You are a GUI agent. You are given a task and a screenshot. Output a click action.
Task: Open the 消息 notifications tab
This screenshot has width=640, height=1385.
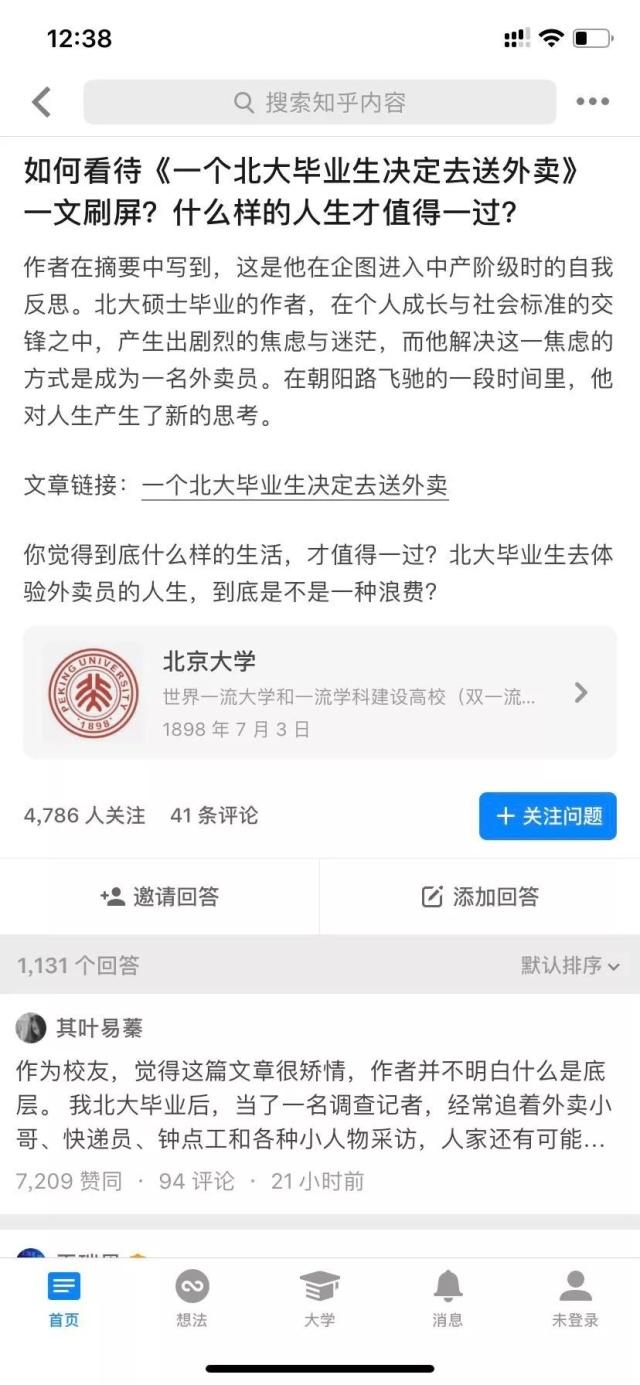448,1299
